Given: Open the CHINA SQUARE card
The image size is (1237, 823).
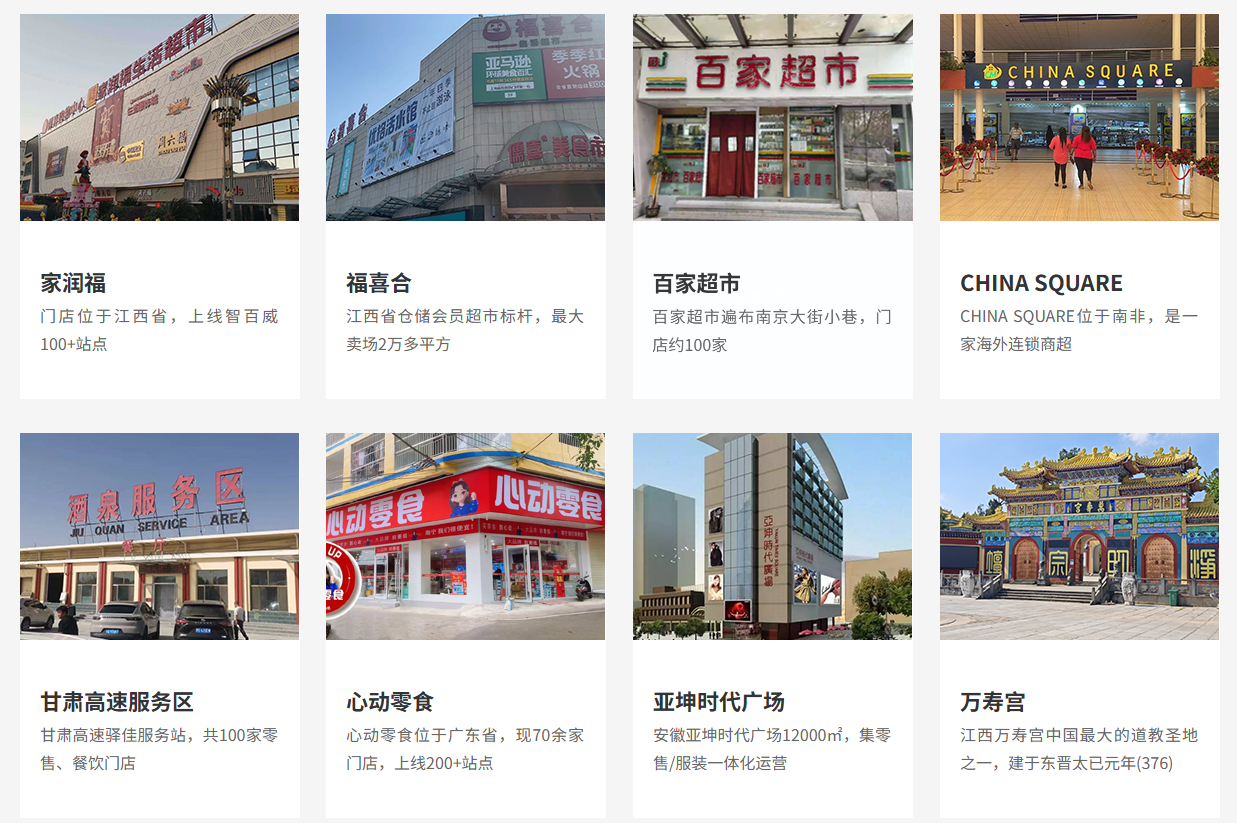Looking at the screenshot, I should 1079,206.
